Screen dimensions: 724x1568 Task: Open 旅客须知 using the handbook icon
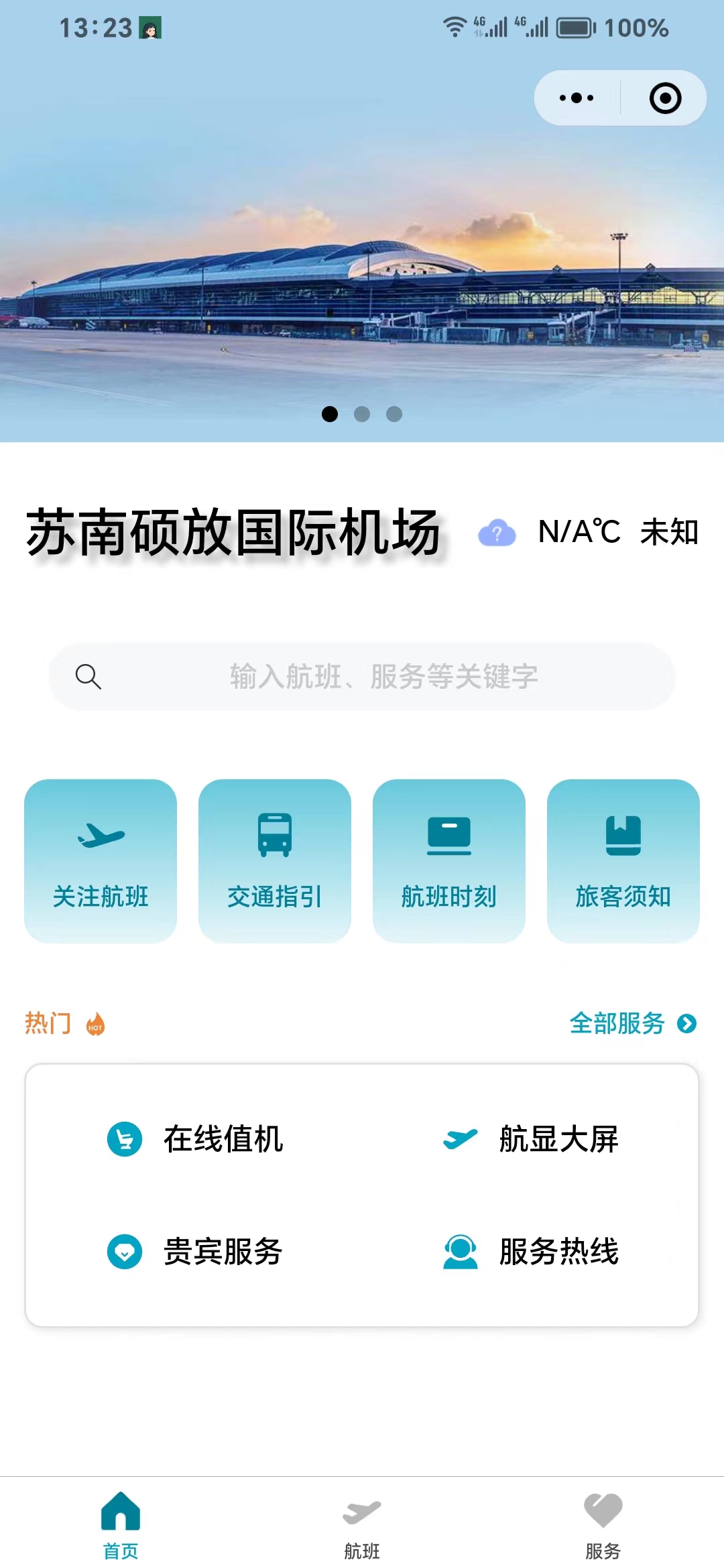pos(622,836)
